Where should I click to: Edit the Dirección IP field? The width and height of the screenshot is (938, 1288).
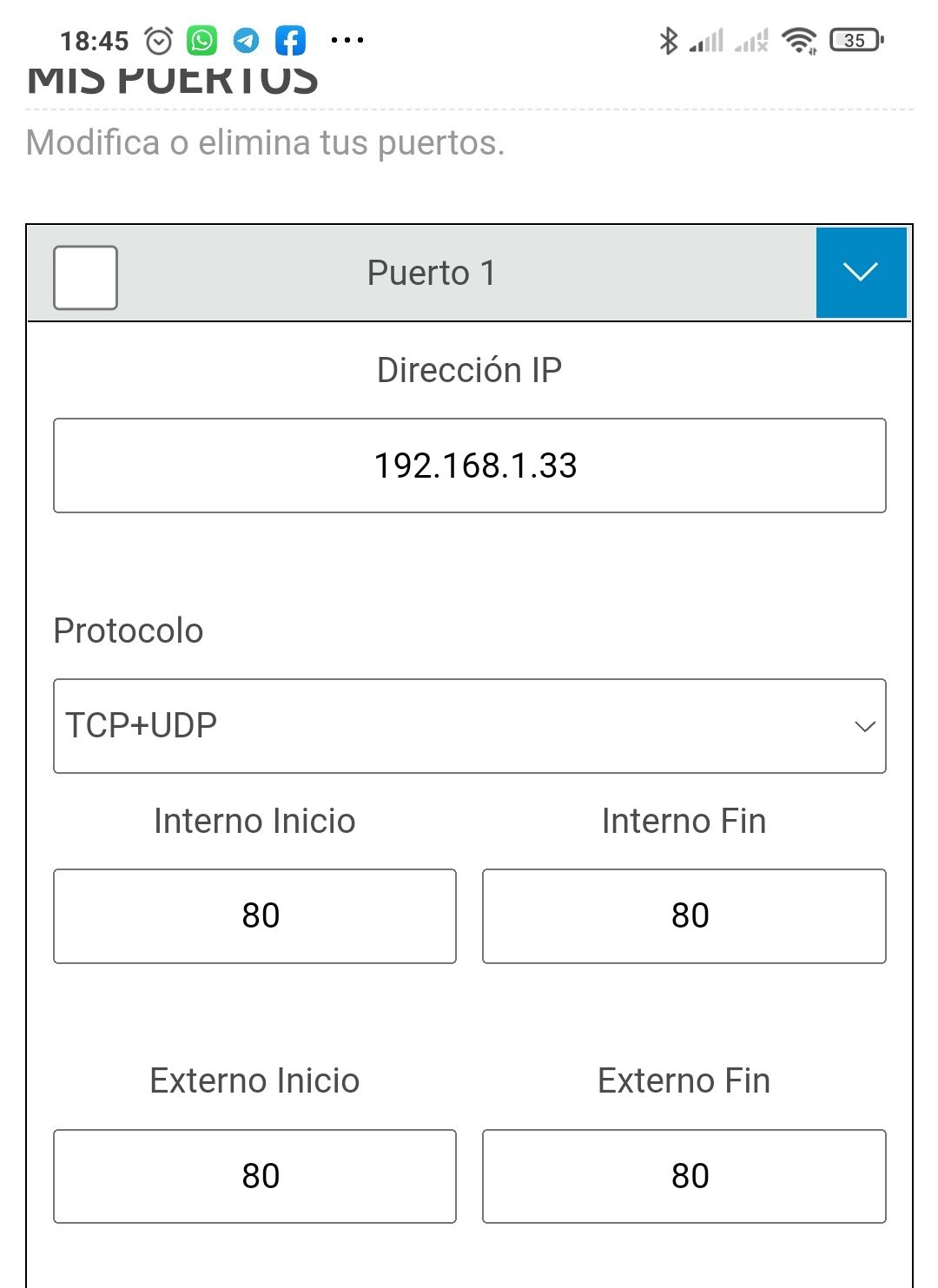coord(469,466)
